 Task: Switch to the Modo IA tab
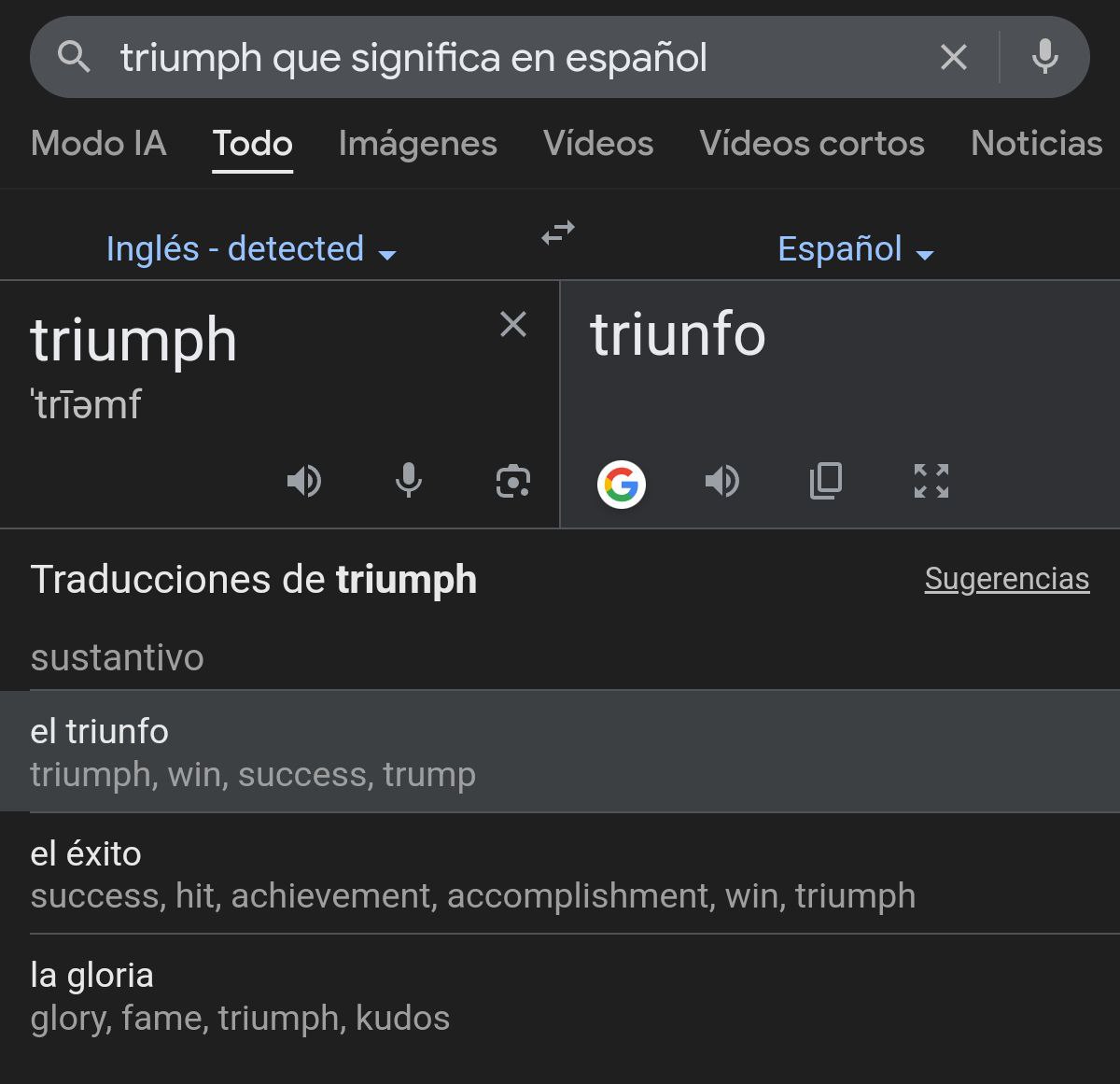coord(98,144)
